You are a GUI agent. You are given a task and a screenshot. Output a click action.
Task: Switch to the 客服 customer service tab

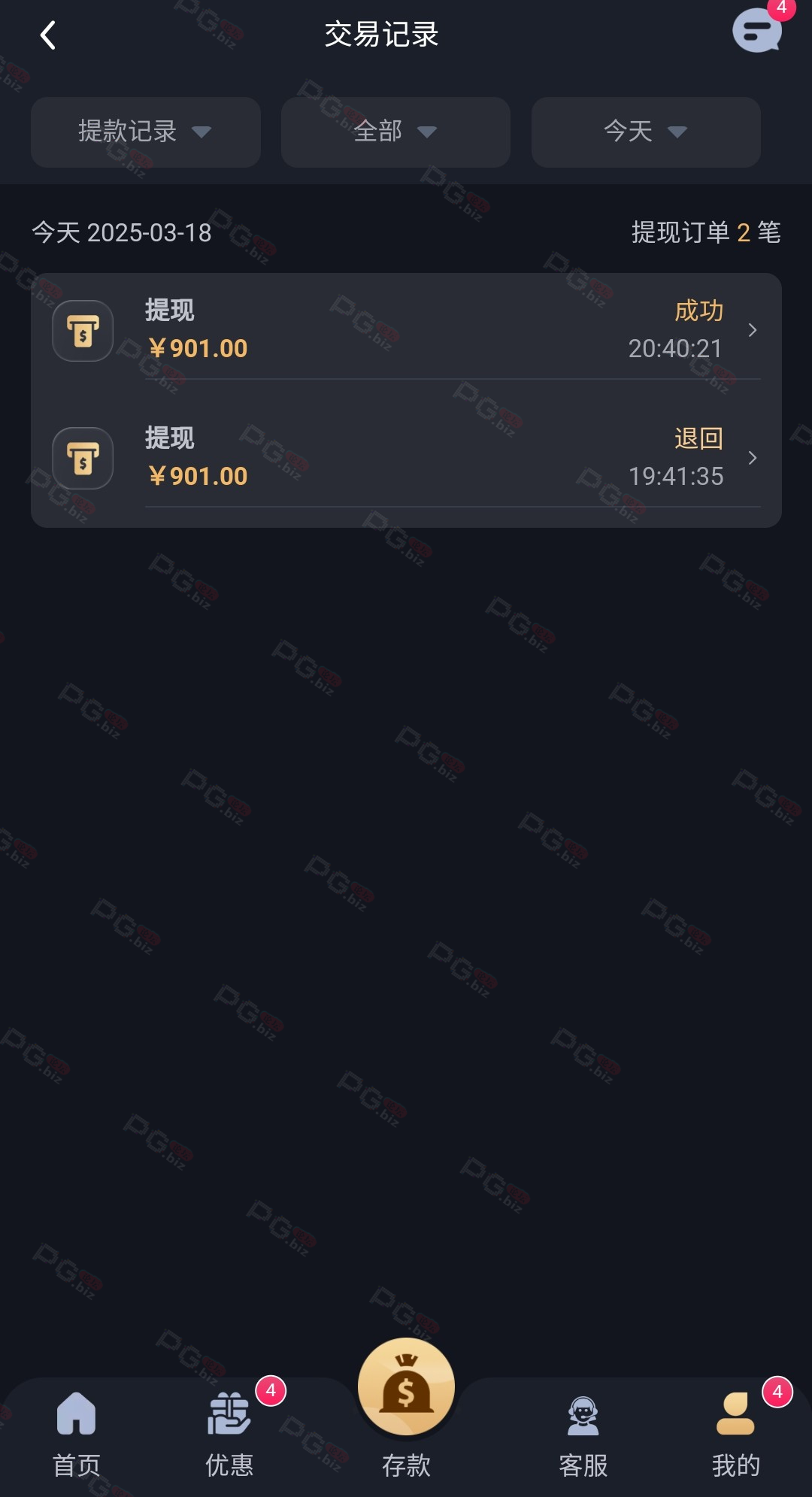click(583, 1434)
